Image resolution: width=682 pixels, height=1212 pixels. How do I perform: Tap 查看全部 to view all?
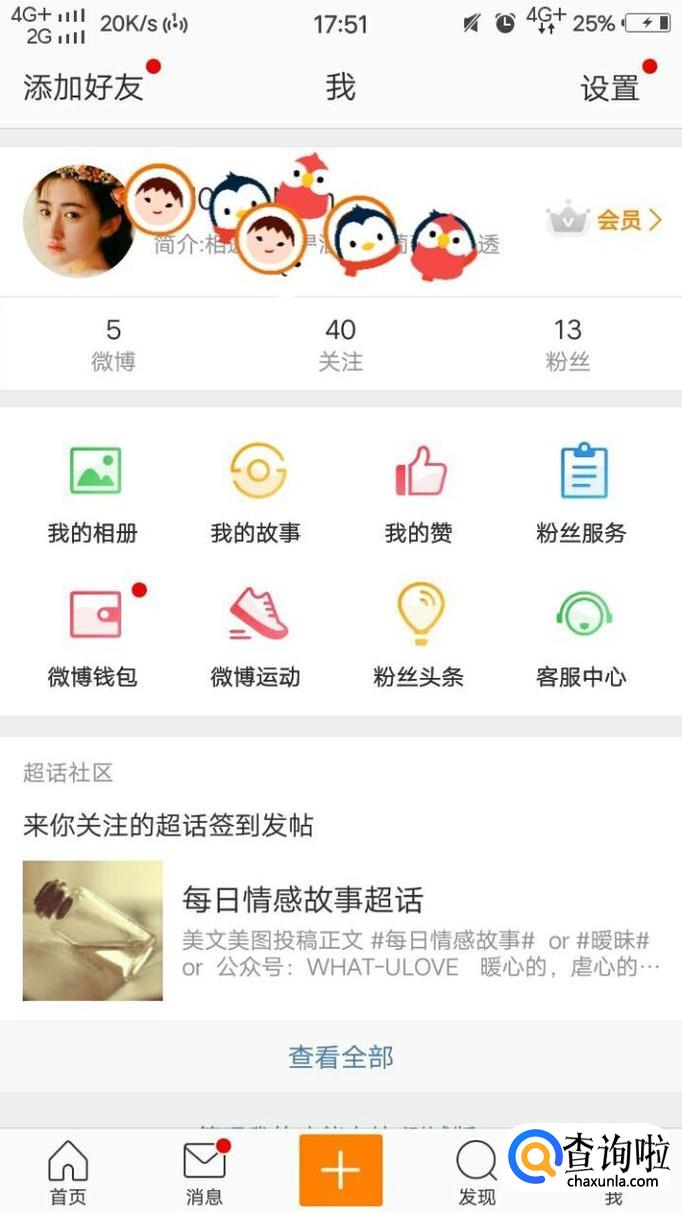[340, 1056]
